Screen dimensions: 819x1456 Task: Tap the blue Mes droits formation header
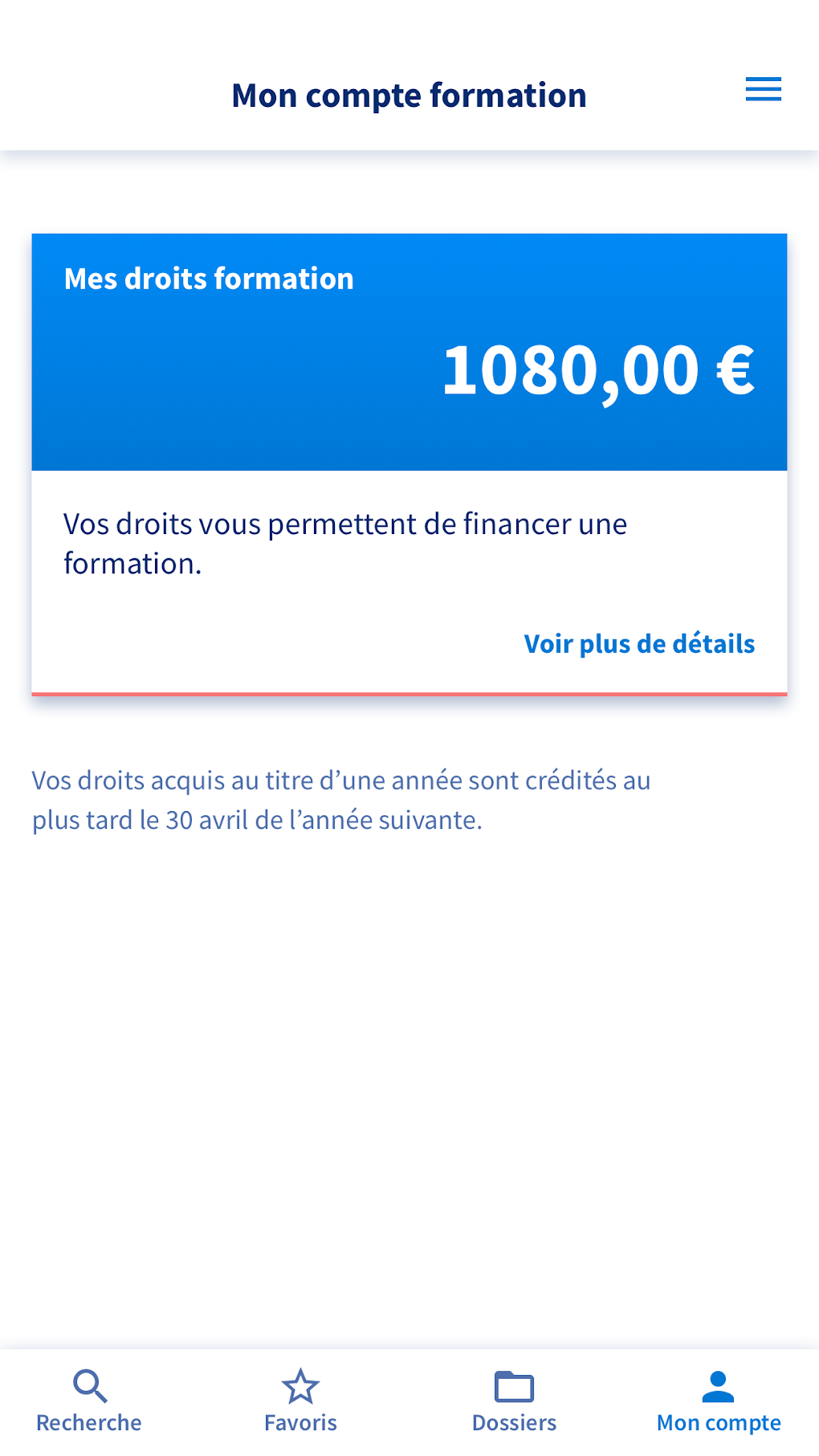(209, 278)
